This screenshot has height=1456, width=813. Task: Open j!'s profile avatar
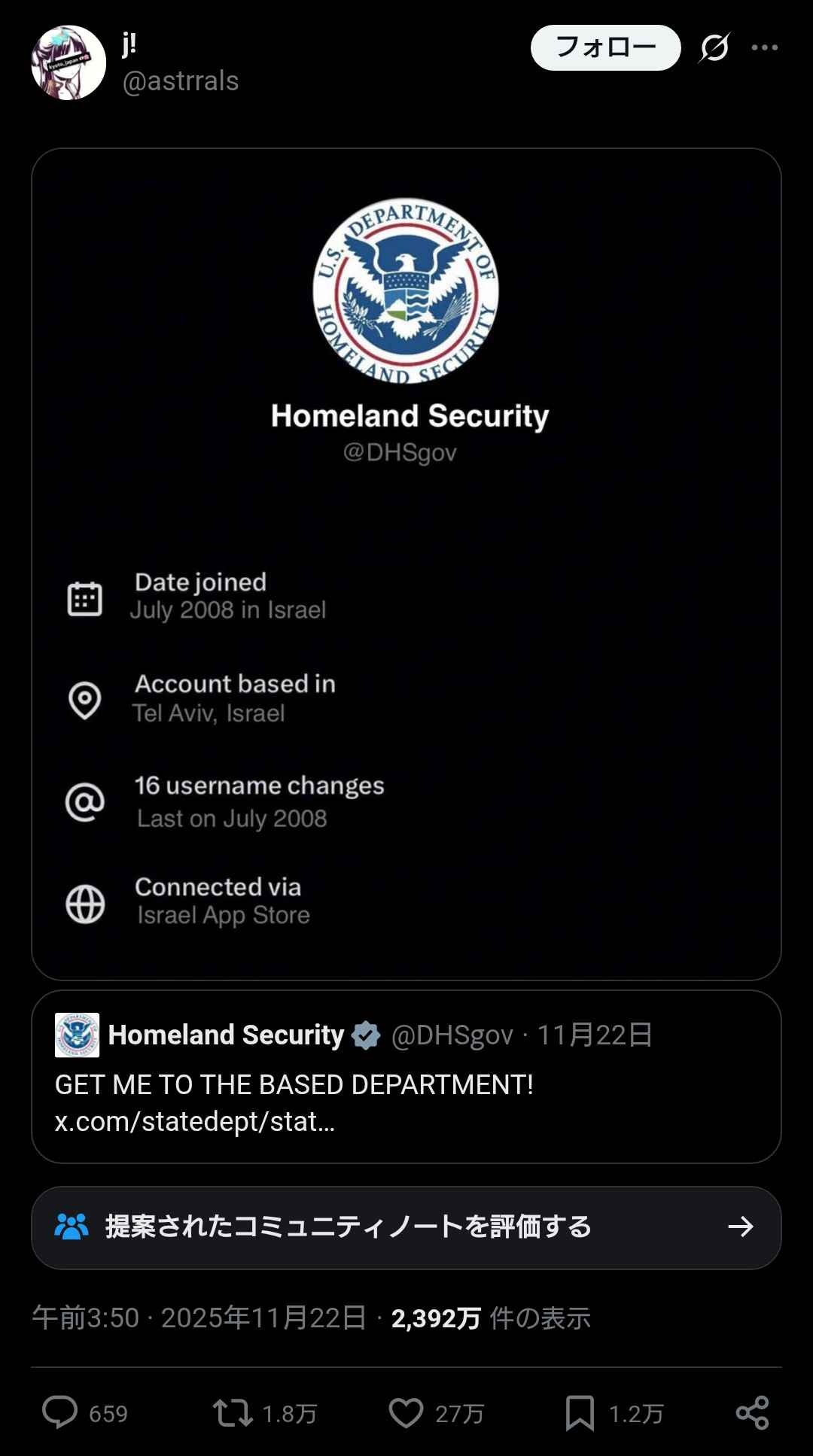click(x=69, y=63)
